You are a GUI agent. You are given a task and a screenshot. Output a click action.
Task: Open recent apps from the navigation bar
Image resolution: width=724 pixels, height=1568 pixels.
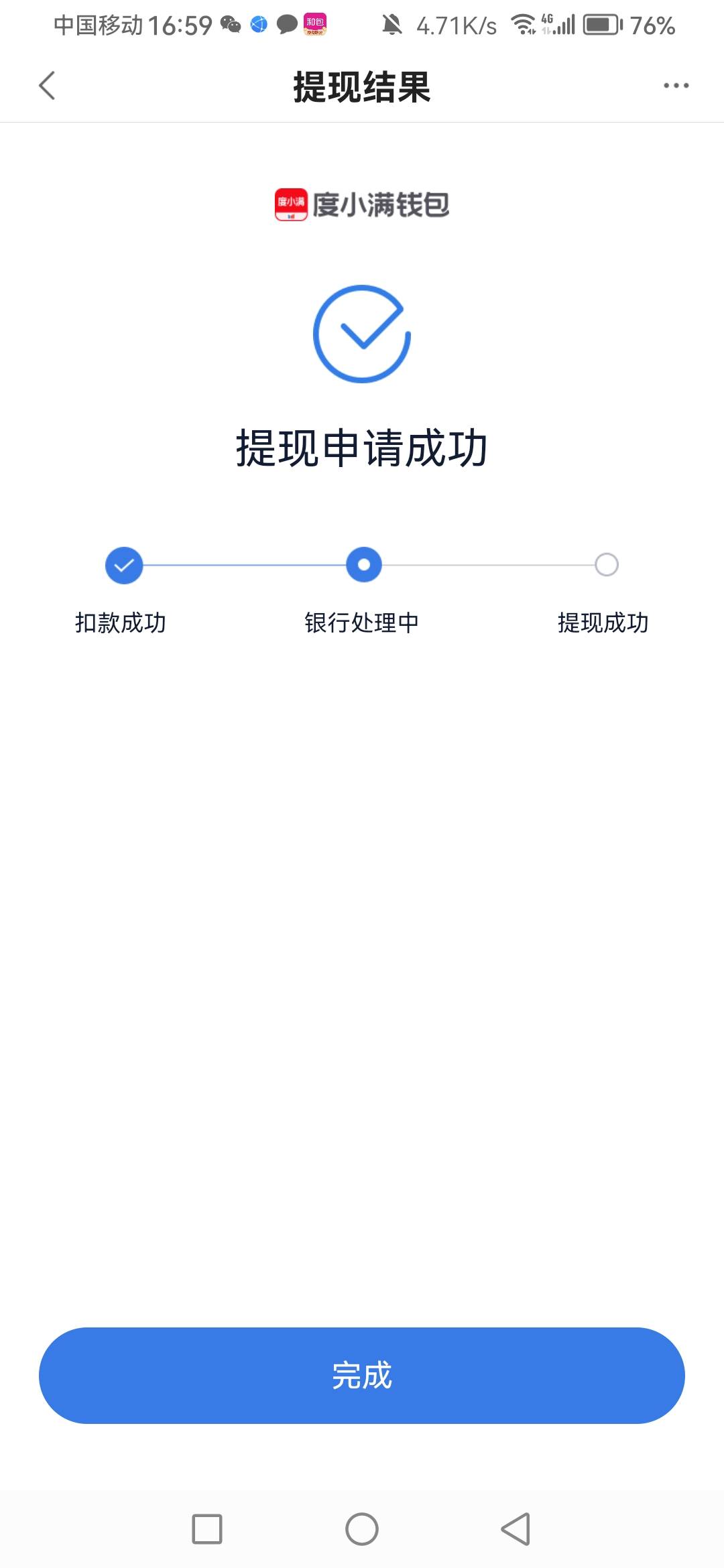tap(207, 1529)
